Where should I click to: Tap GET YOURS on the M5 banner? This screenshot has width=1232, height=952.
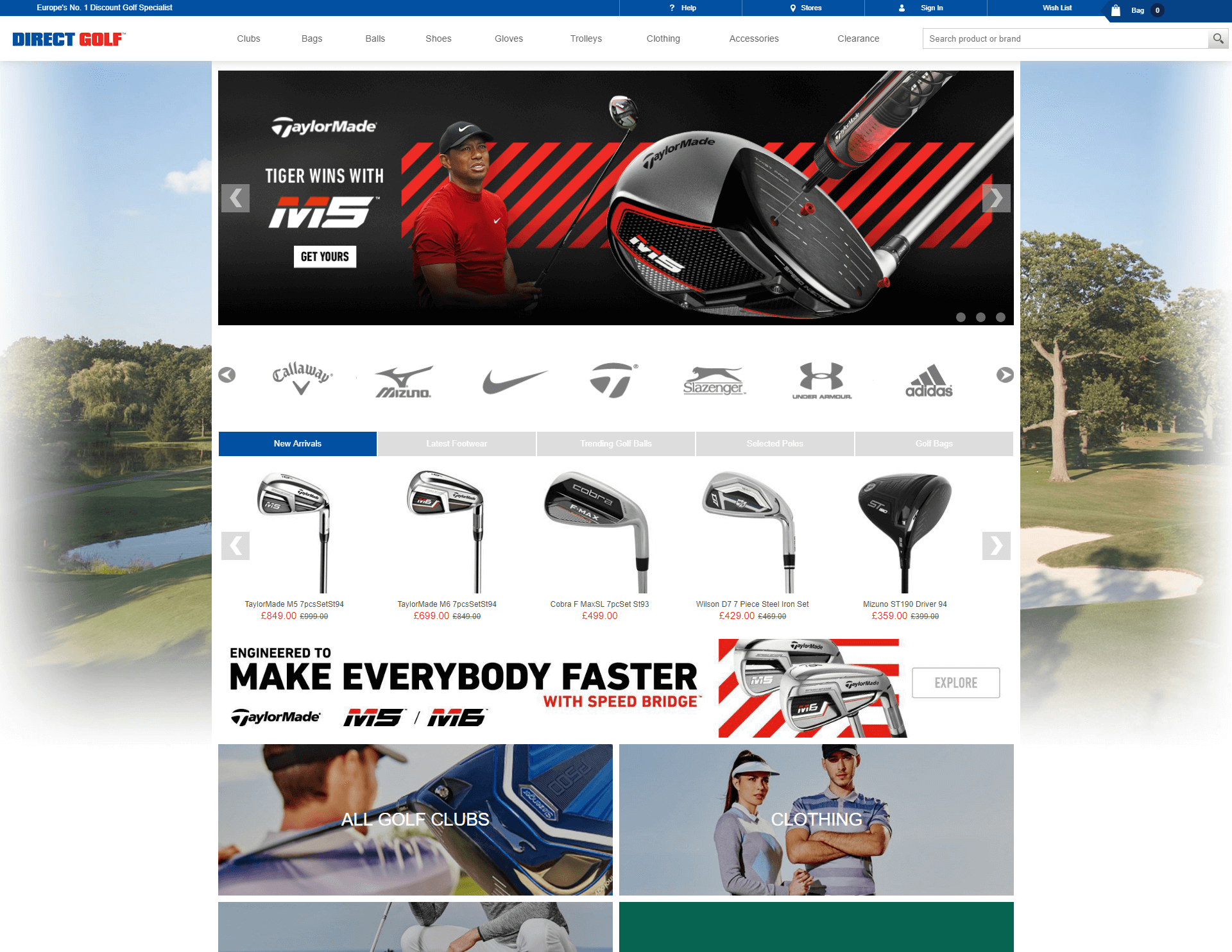[325, 257]
